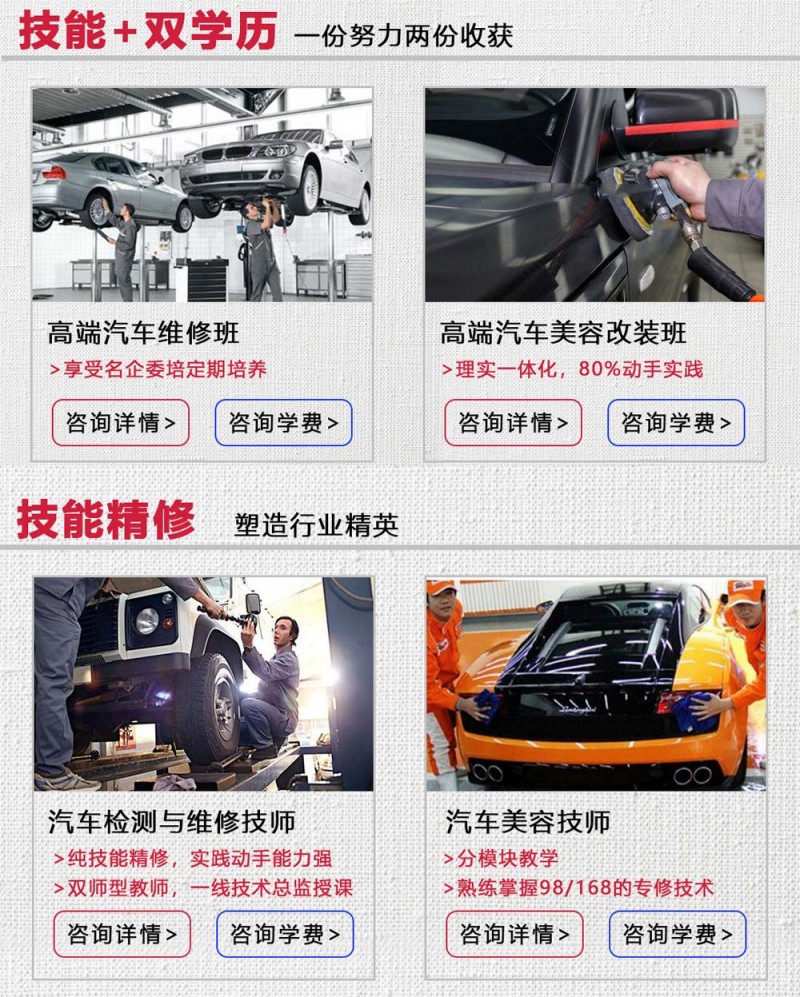The image size is (800, 997).
Task: View the 汽车检测与维修技师 course photo
Action: tap(203, 684)
